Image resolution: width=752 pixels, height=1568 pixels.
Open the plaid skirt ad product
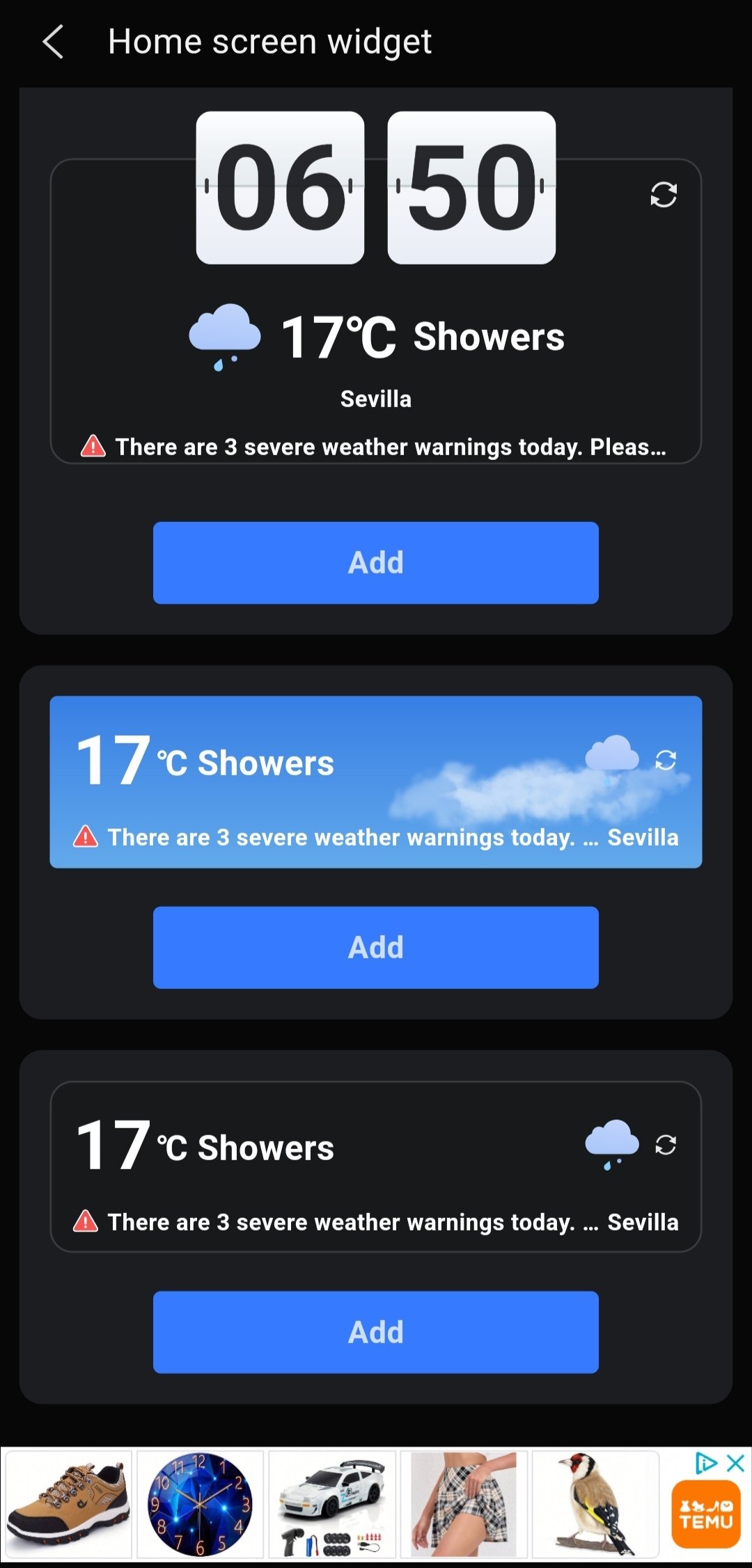(464, 1505)
